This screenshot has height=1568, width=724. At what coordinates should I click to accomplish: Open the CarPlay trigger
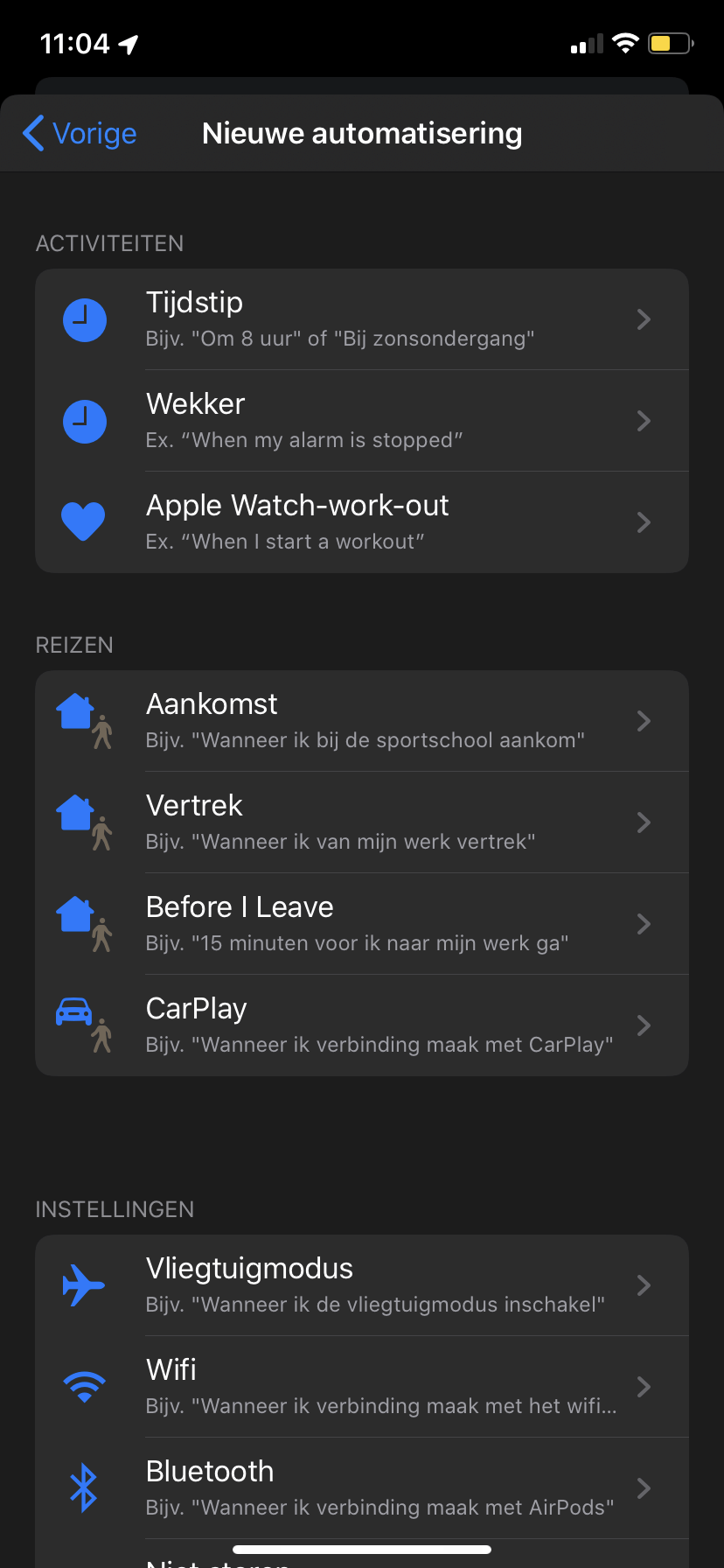pyautogui.click(x=361, y=1025)
